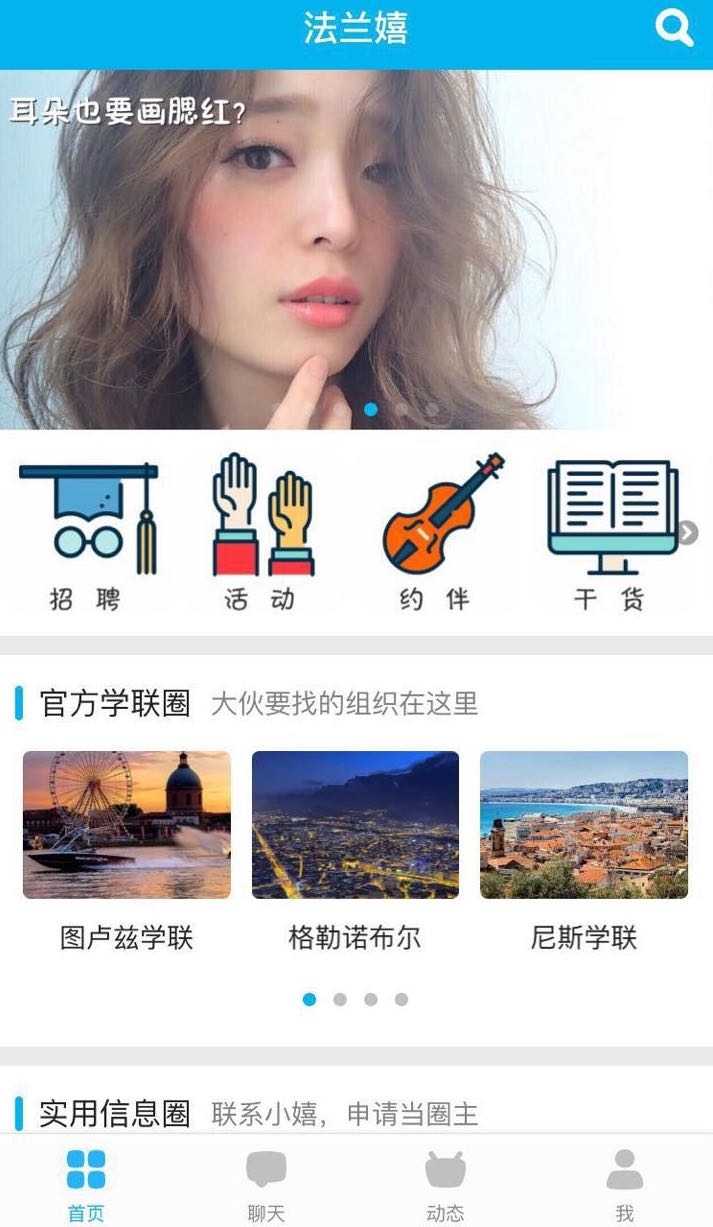
Task: Open the search icon in the header
Action: [674, 28]
